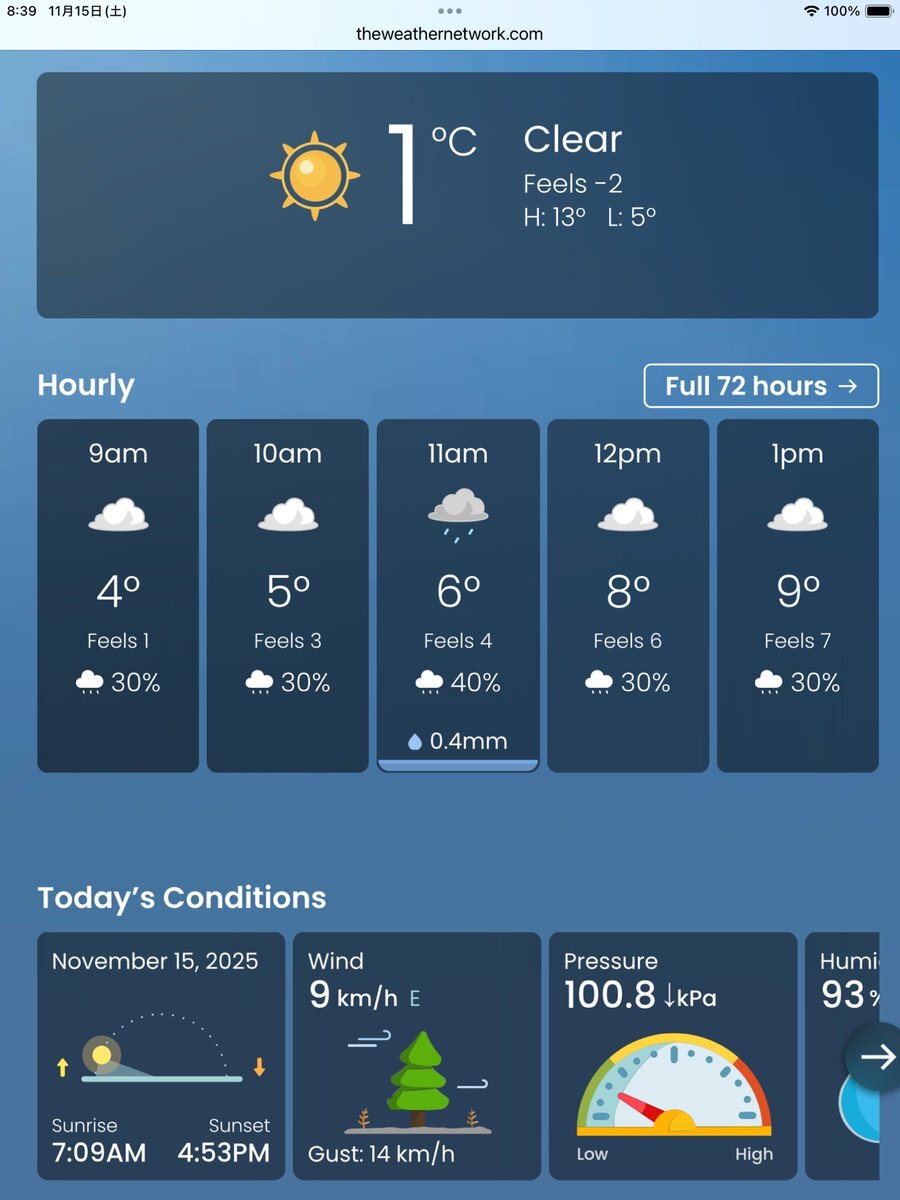Open the 9am hourly forecast card

point(118,595)
